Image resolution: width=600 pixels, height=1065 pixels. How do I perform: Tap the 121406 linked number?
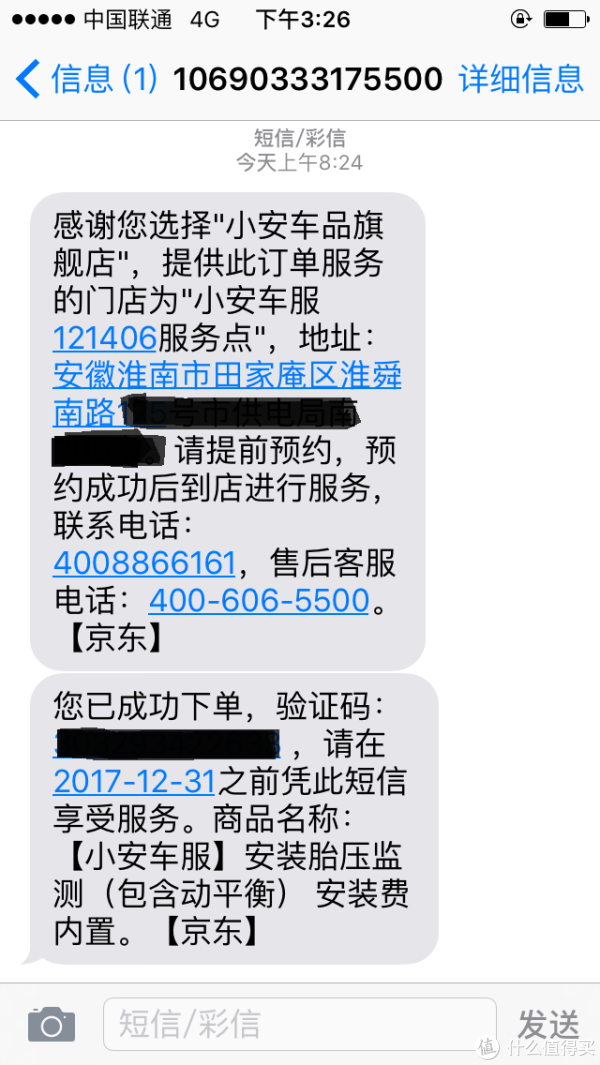click(x=105, y=336)
